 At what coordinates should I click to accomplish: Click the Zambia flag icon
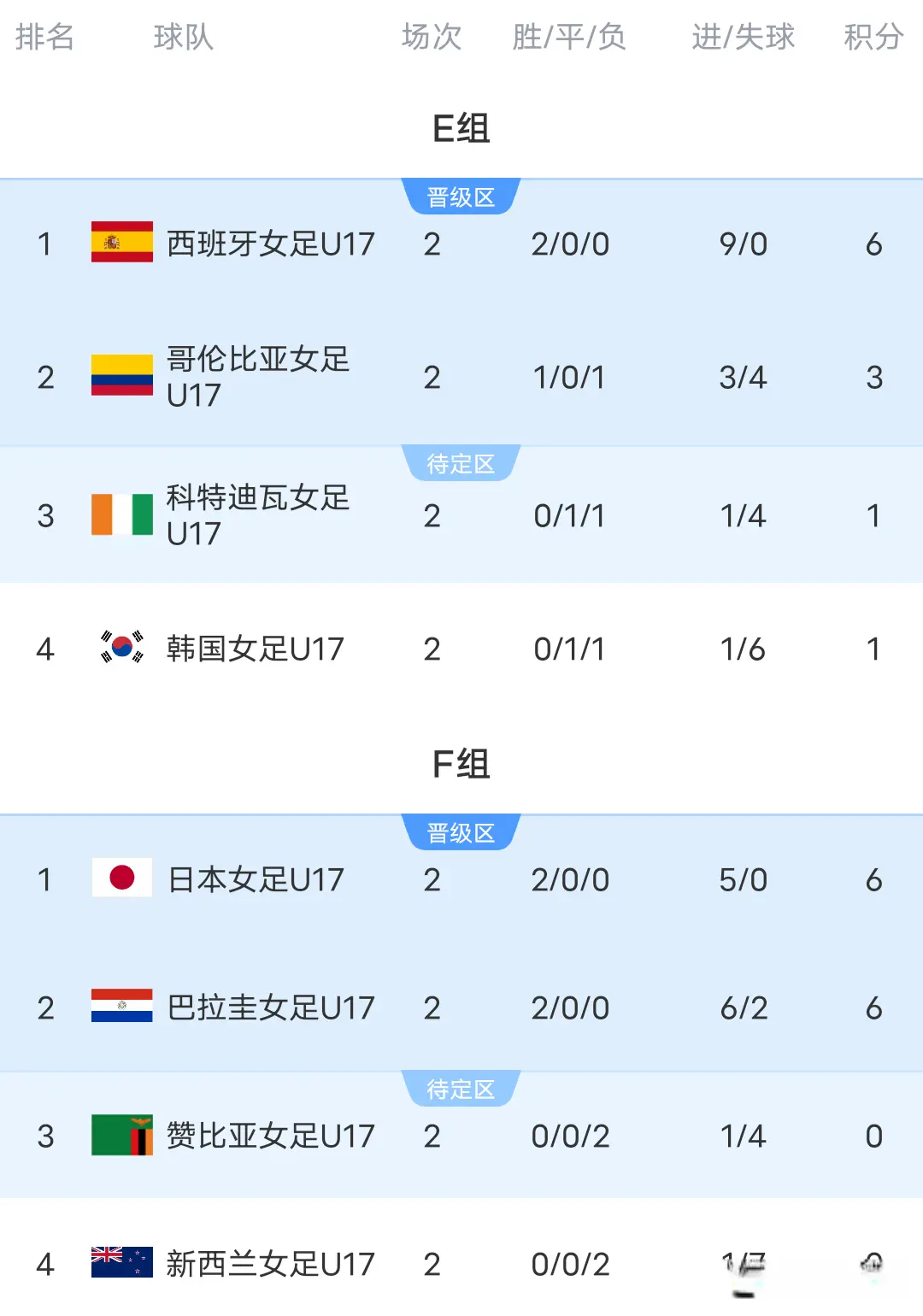point(121,1137)
